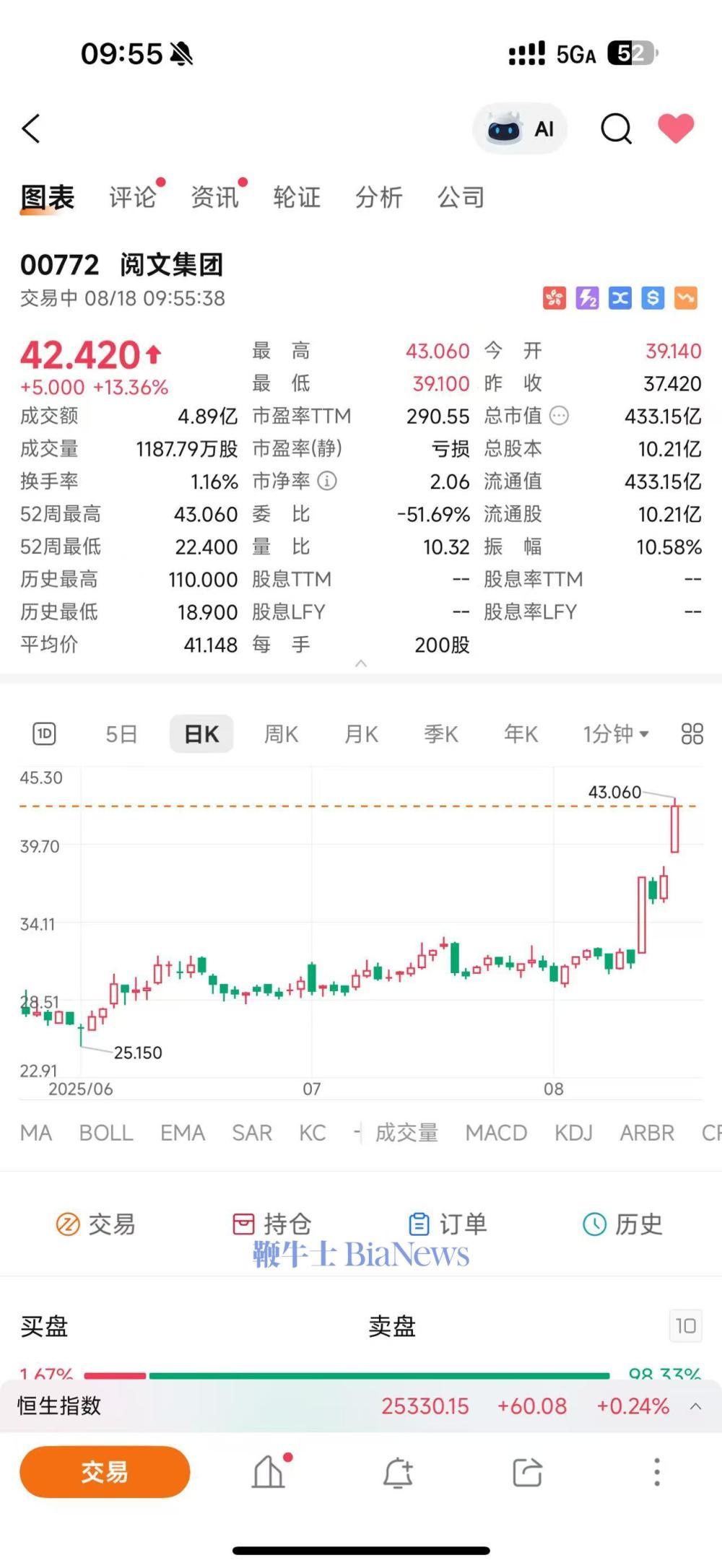Go back using the top-left arrow
The image size is (722, 1568).
[31, 129]
